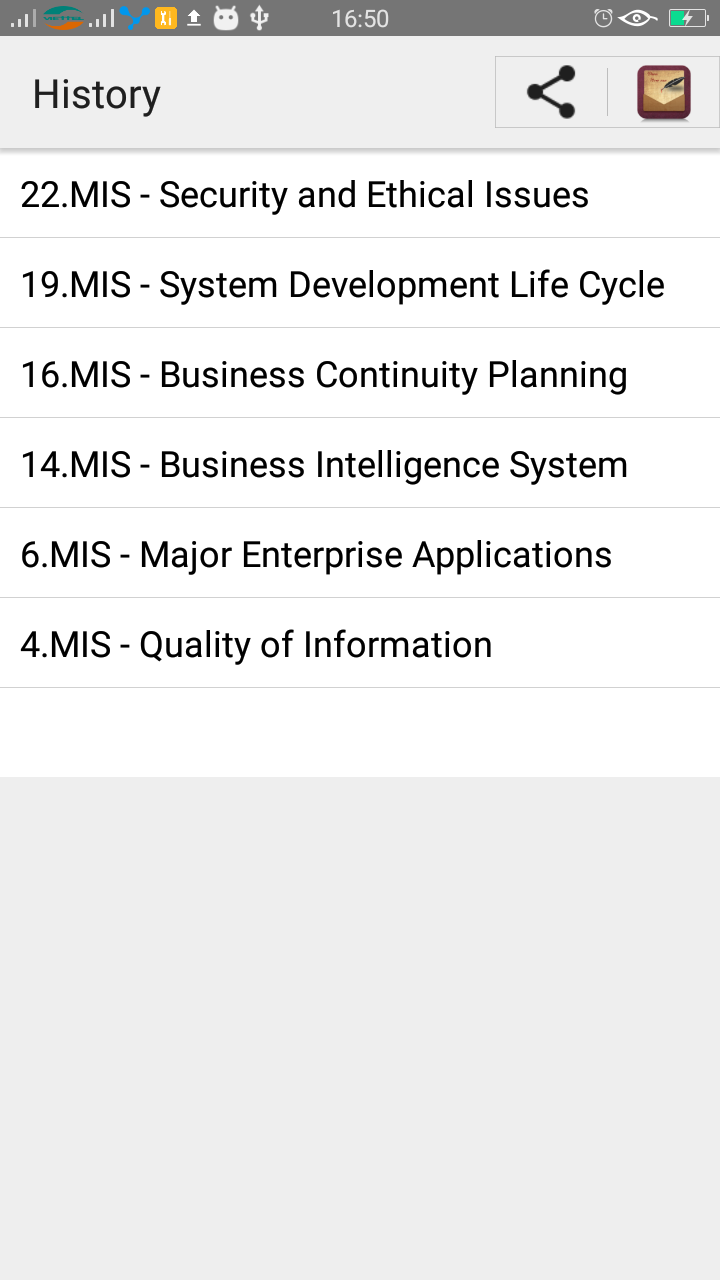View the Business Intelligence System lesson
Viewport: 720px width, 1280px height.
point(324,464)
